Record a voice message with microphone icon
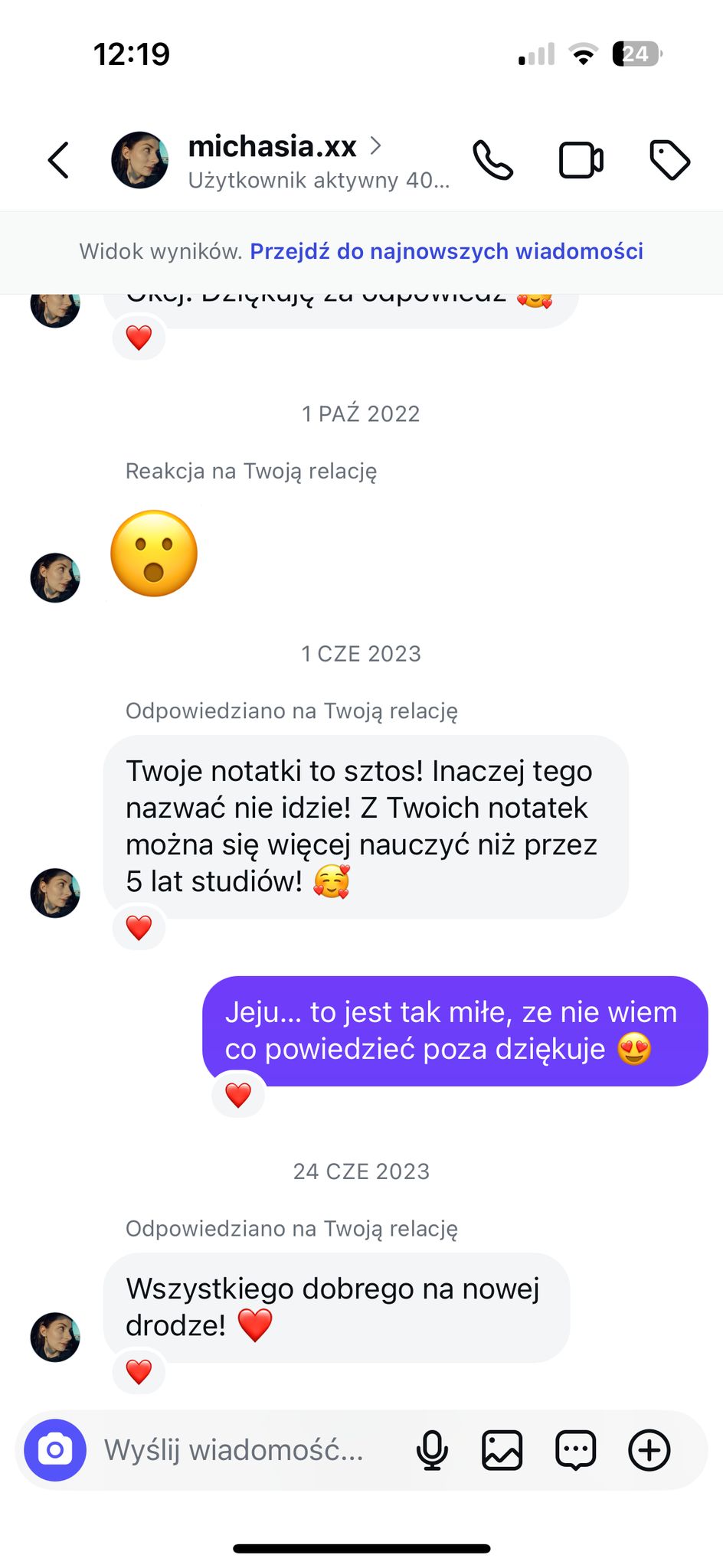This screenshot has width=723, height=1568. [x=432, y=1449]
